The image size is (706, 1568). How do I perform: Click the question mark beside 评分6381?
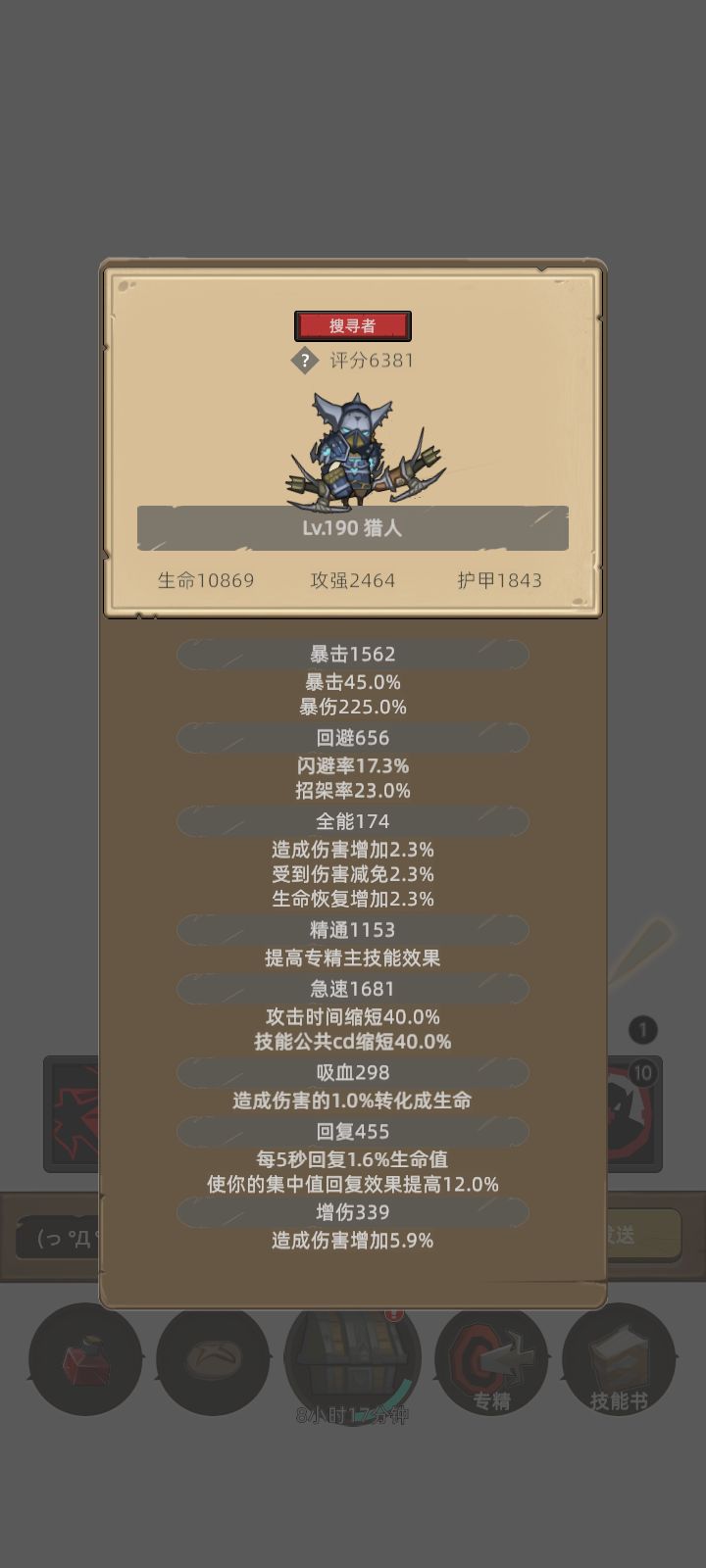click(x=304, y=360)
